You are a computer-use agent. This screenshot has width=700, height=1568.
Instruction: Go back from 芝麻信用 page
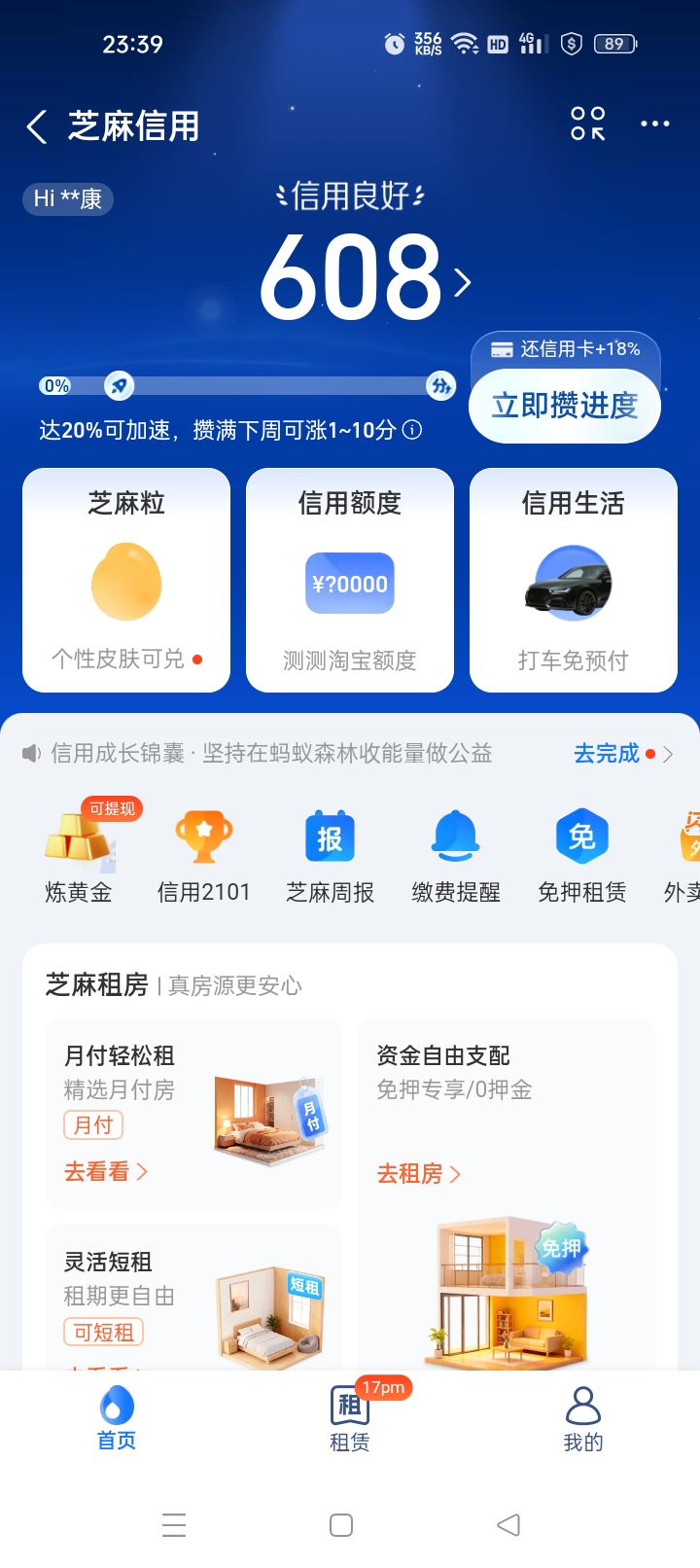[37, 126]
